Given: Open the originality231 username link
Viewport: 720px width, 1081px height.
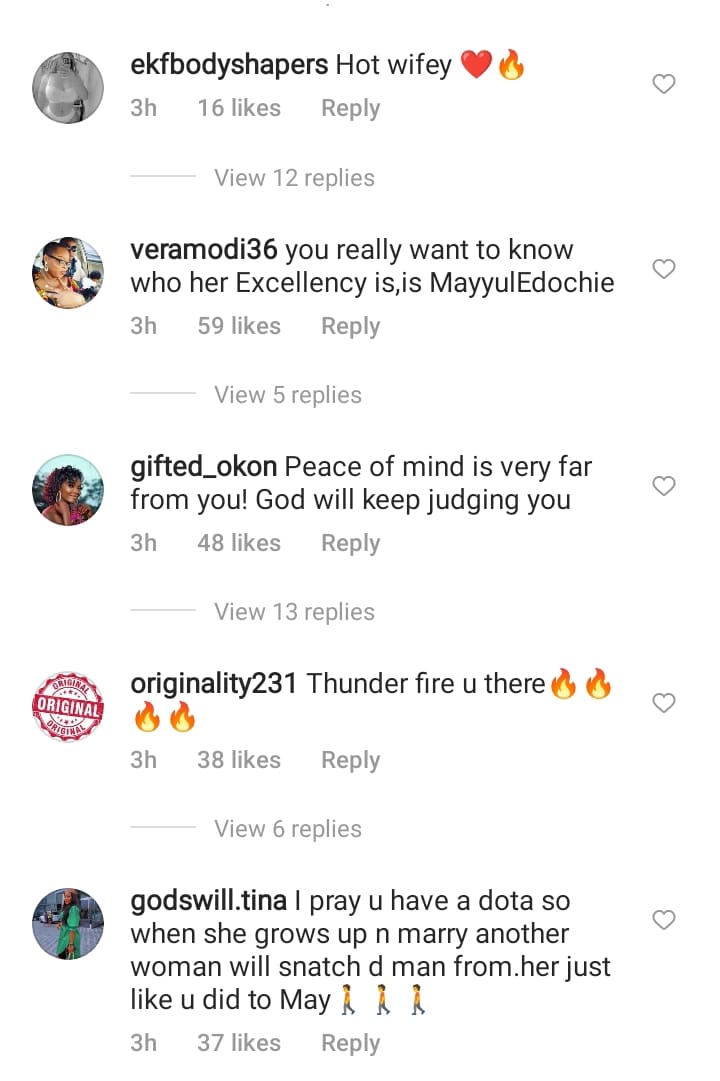Looking at the screenshot, I should [x=214, y=684].
